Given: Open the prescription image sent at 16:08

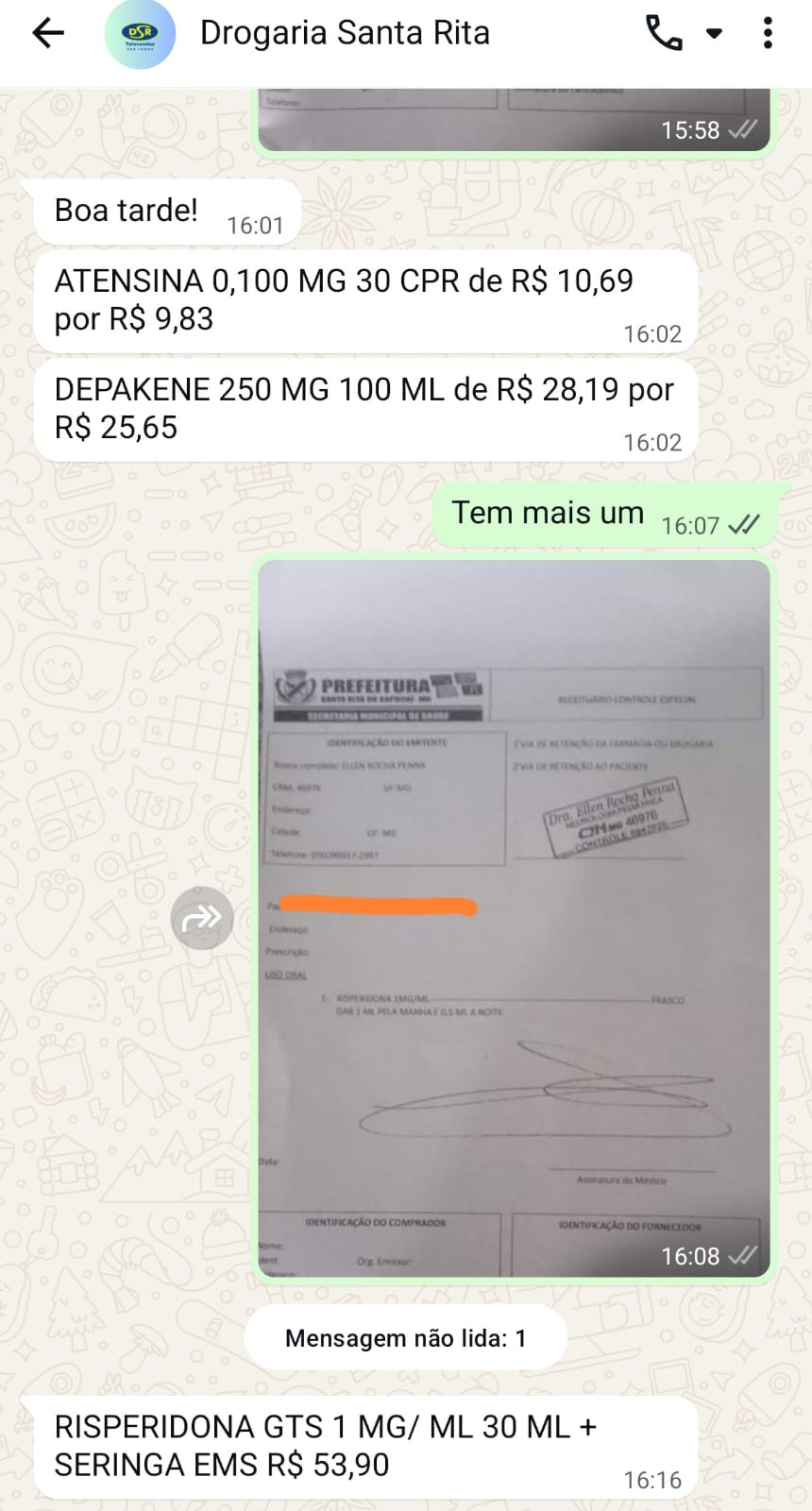Looking at the screenshot, I should click(x=514, y=918).
